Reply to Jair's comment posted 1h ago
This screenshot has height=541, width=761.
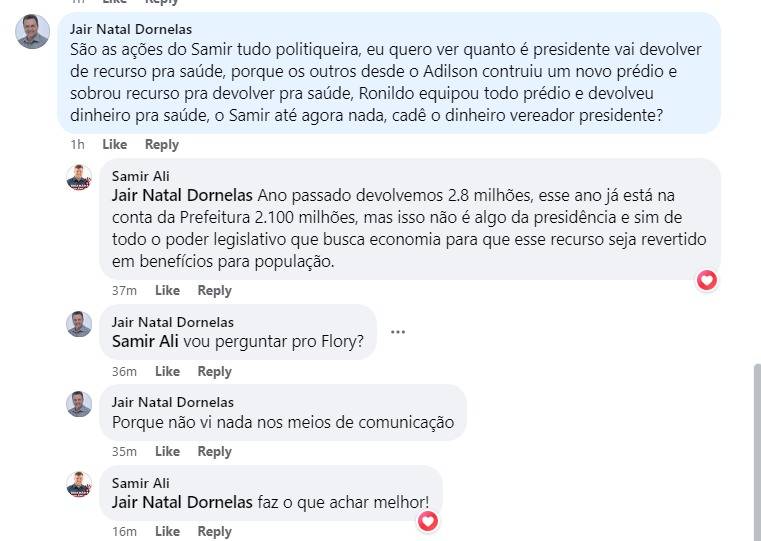click(162, 145)
